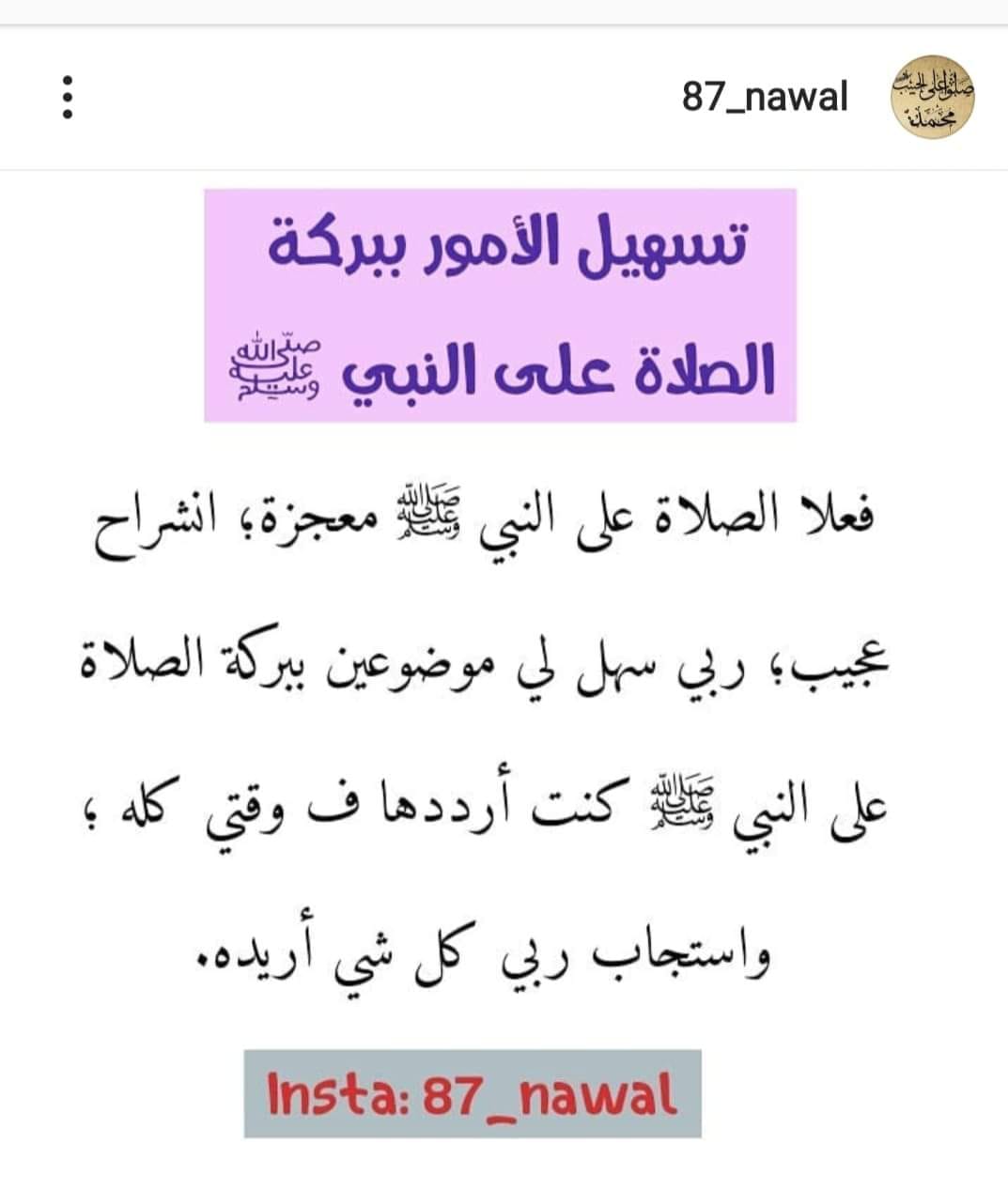Viewport: 1008px width, 1190px height.
Task: Open the three-dot overflow menu
Action: [x=66, y=97]
